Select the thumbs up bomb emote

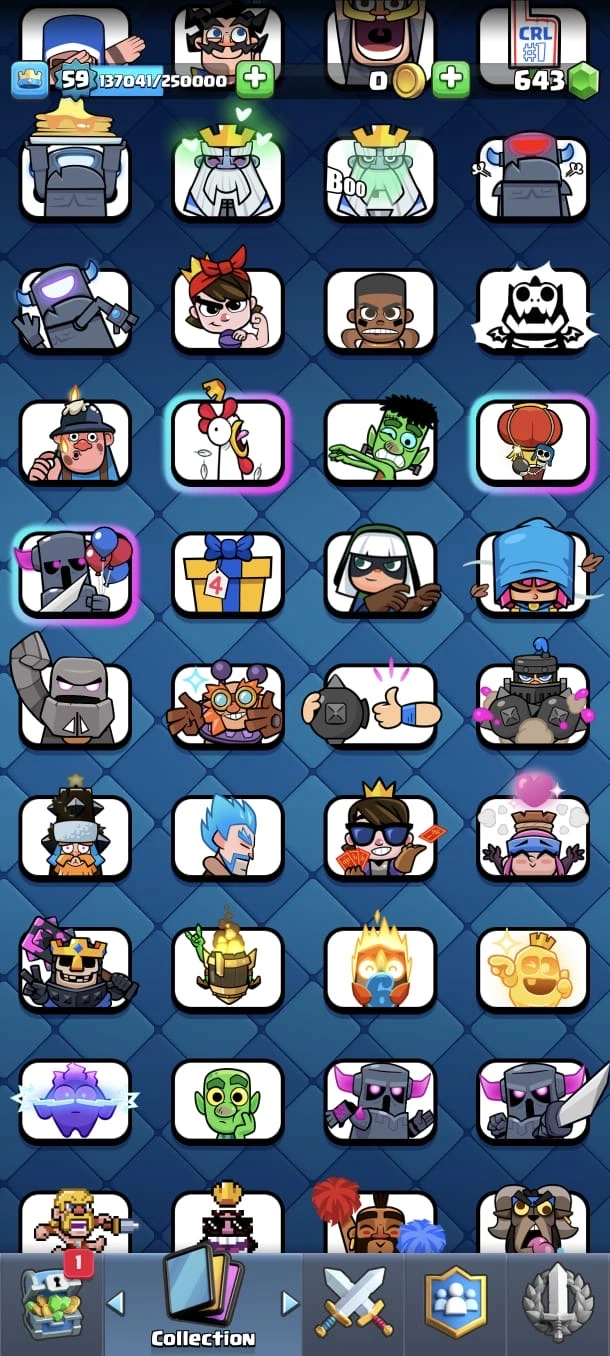pyautogui.click(x=380, y=705)
